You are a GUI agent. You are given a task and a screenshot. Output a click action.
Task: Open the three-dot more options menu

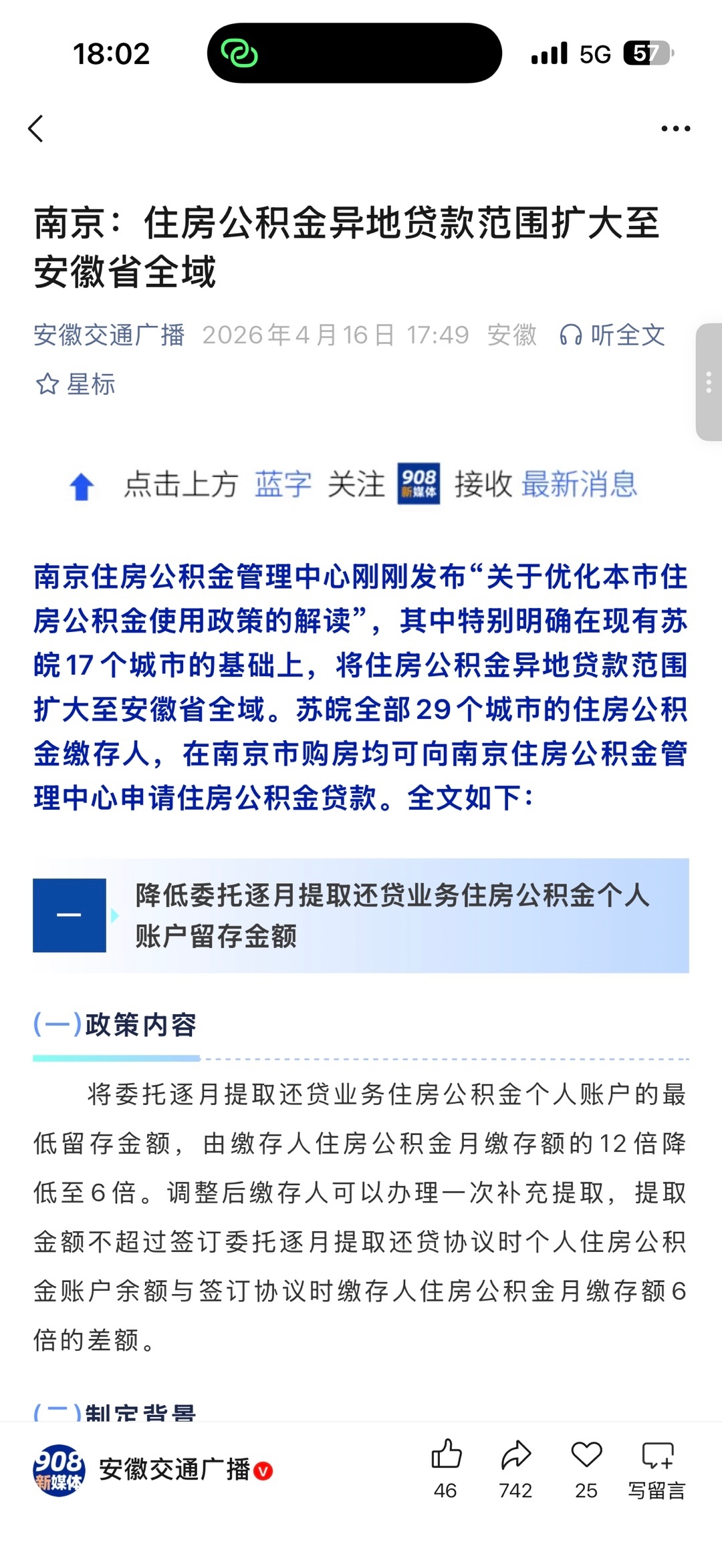coord(677,128)
